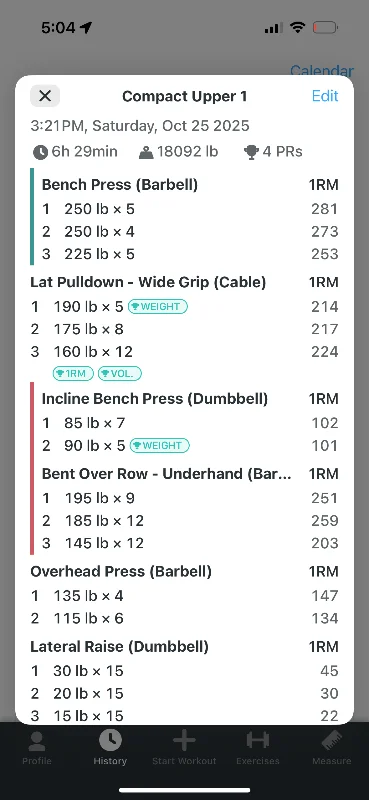Close the Compact Upper 1 workout details
This screenshot has width=369, height=800.
(x=45, y=96)
